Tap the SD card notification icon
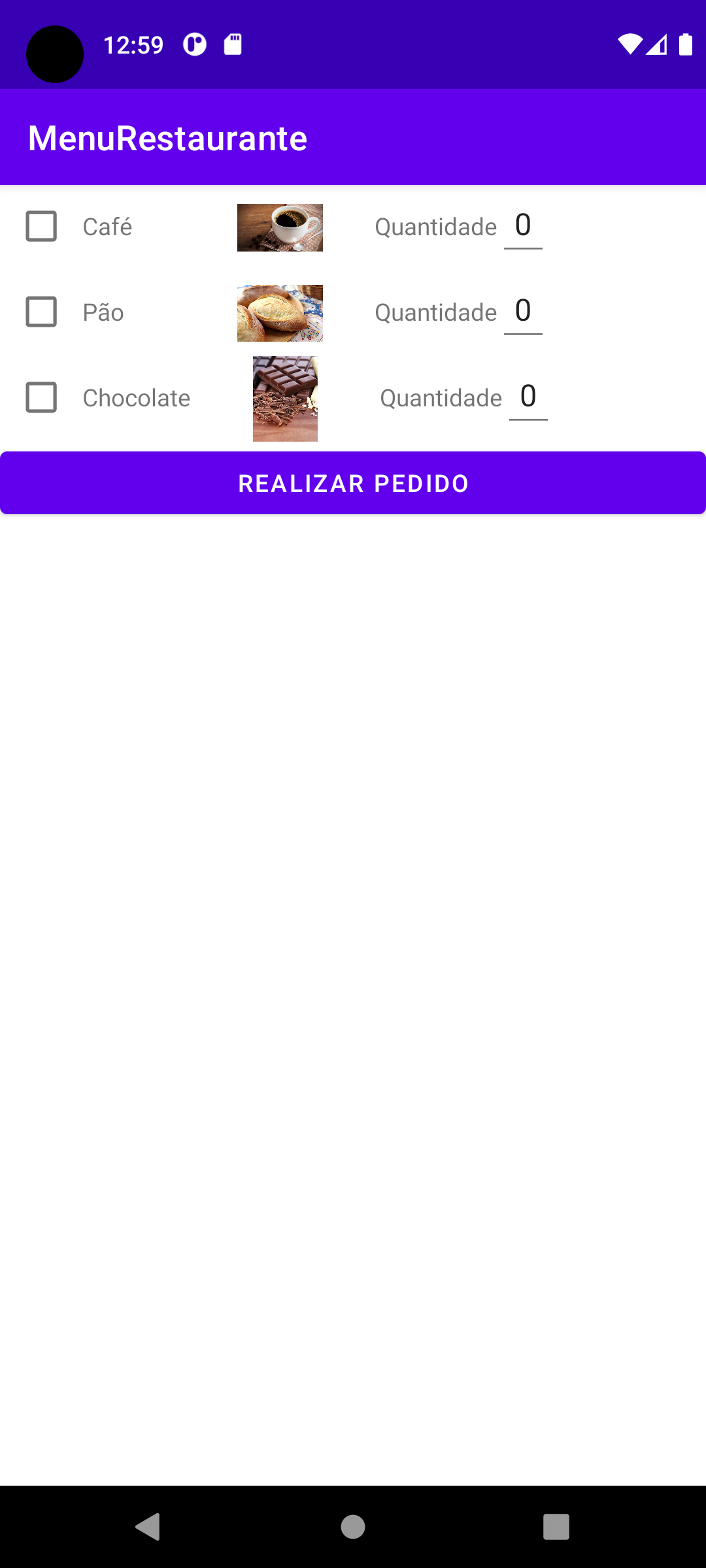Image resolution: width=706 pixels, height=1568 pixels. pos(233,44)
